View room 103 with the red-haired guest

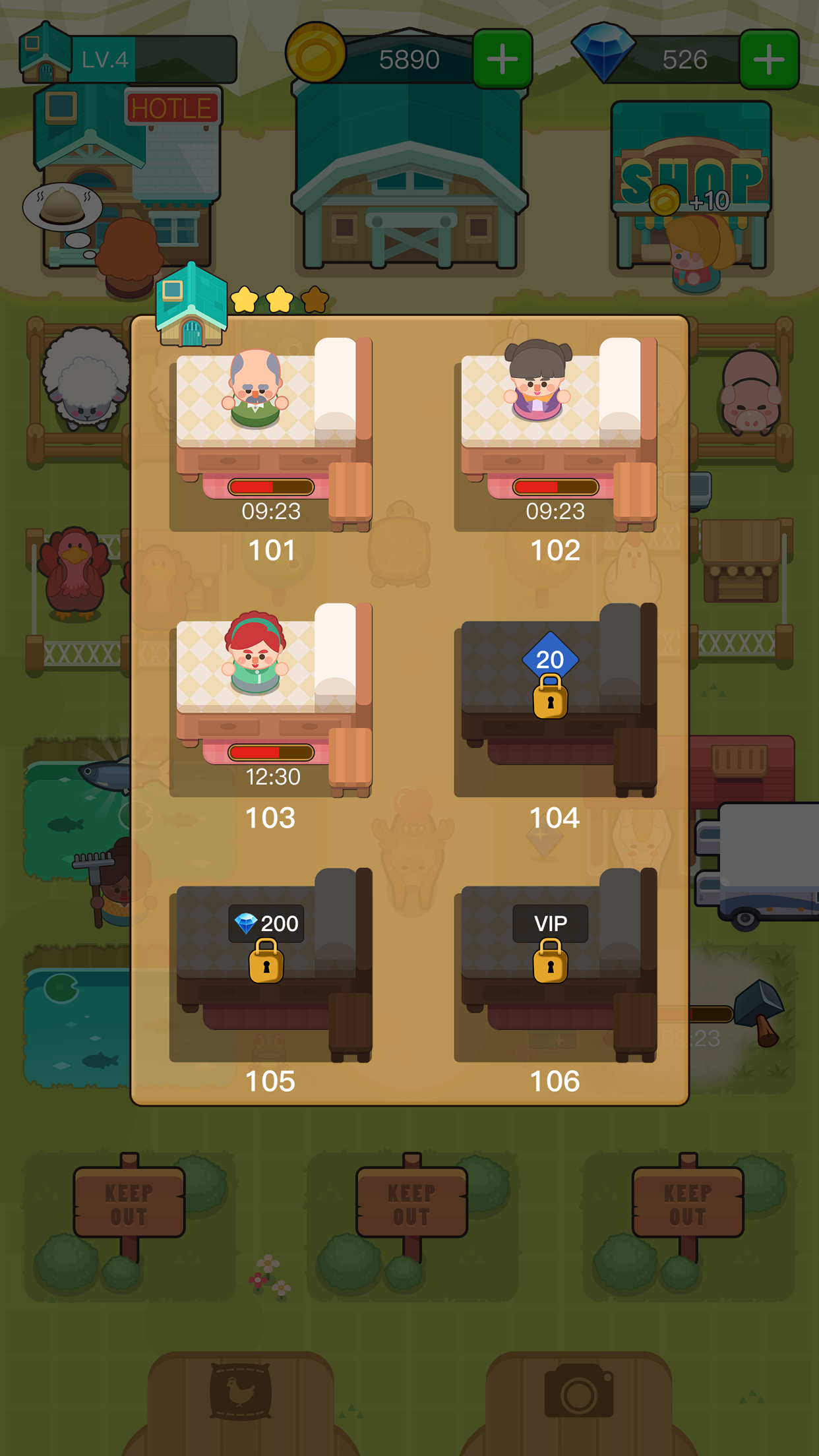click(271, 698)
